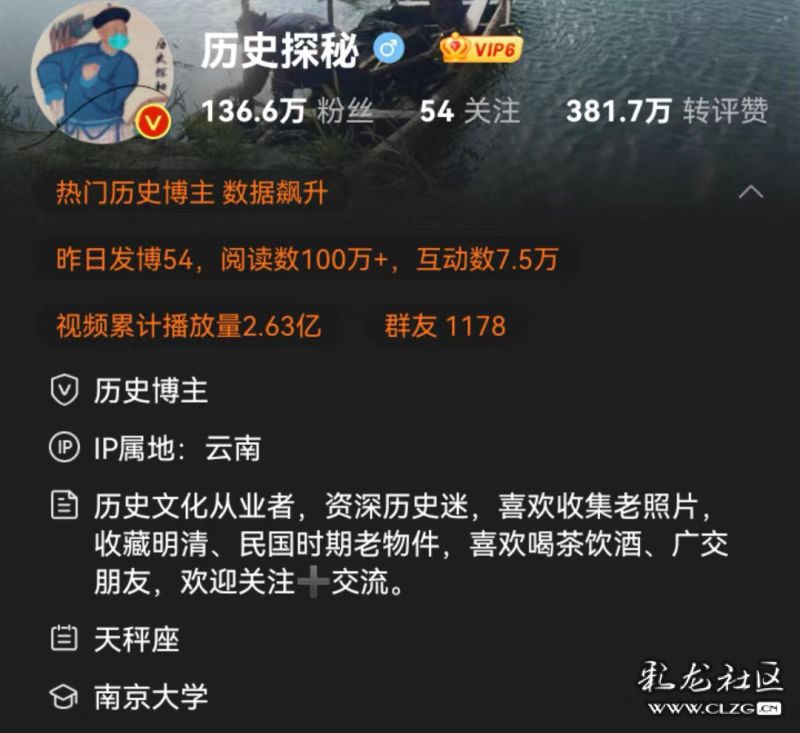The width and height of the screenshot is (800, 733).
Task: View the 136.6万 粉丝 followers list
Action: click(286, 111)
